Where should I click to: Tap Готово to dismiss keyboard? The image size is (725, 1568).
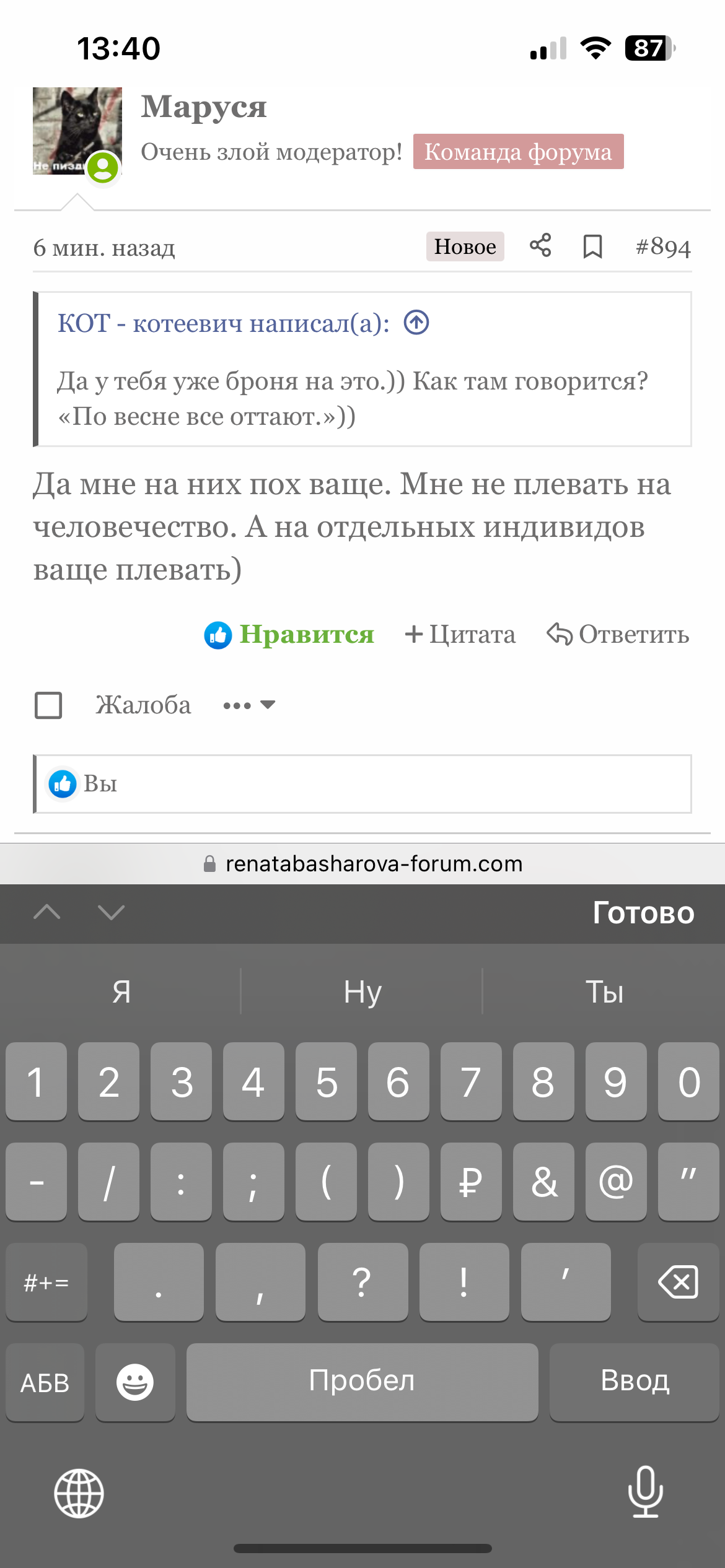pos(643,913)
